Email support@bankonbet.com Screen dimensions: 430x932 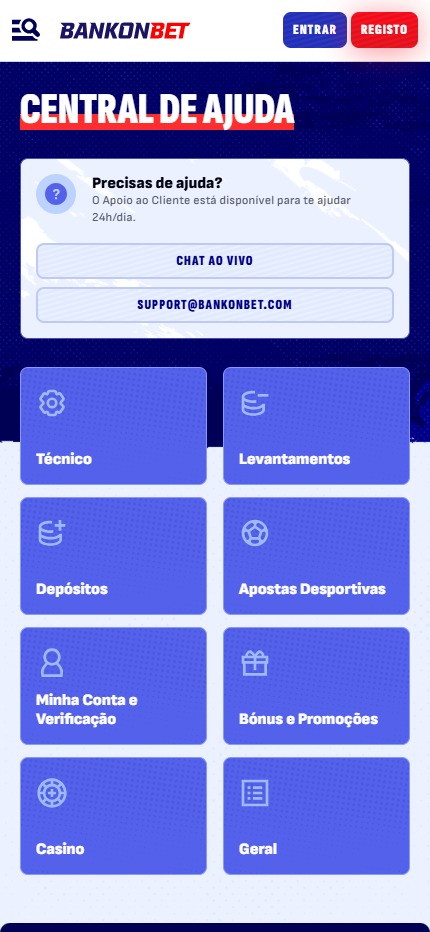point(215,305)
